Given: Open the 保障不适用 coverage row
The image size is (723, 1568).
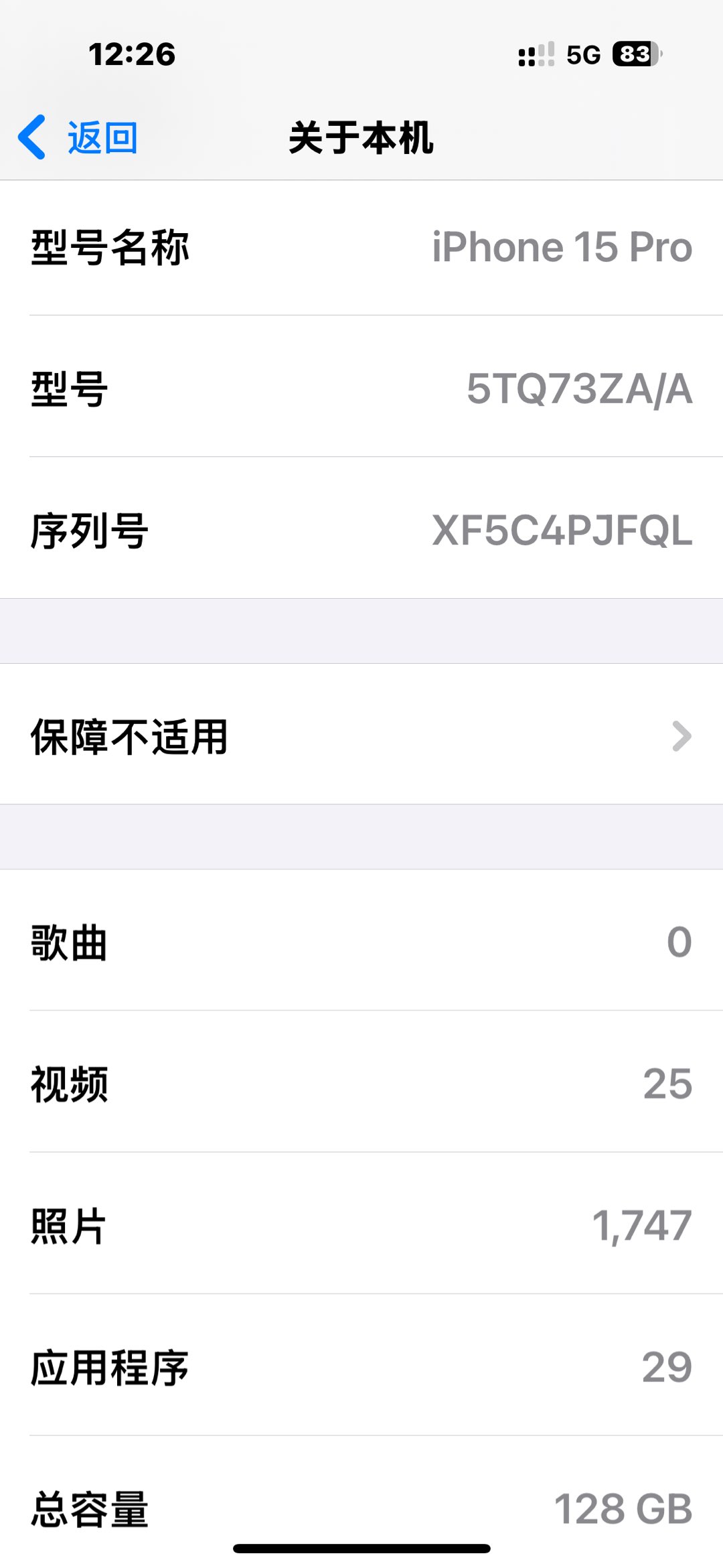Looking at the screenshot, I should 361,736.
